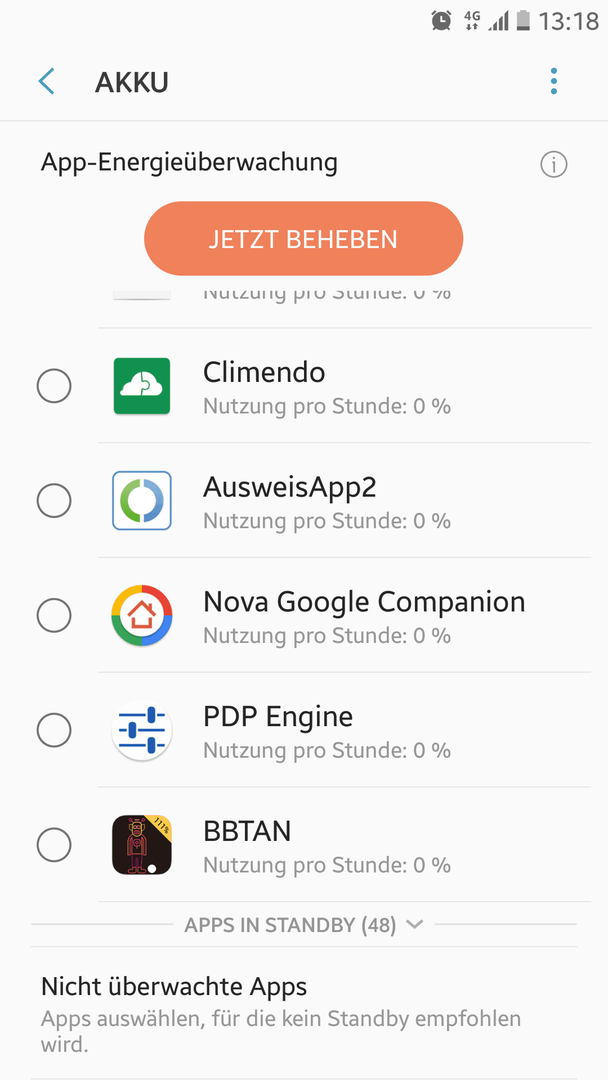Image resolution: width=608 pixels, height=1080 pixels.
Task: Select the Climendo radio button
Action: (54, 386)
